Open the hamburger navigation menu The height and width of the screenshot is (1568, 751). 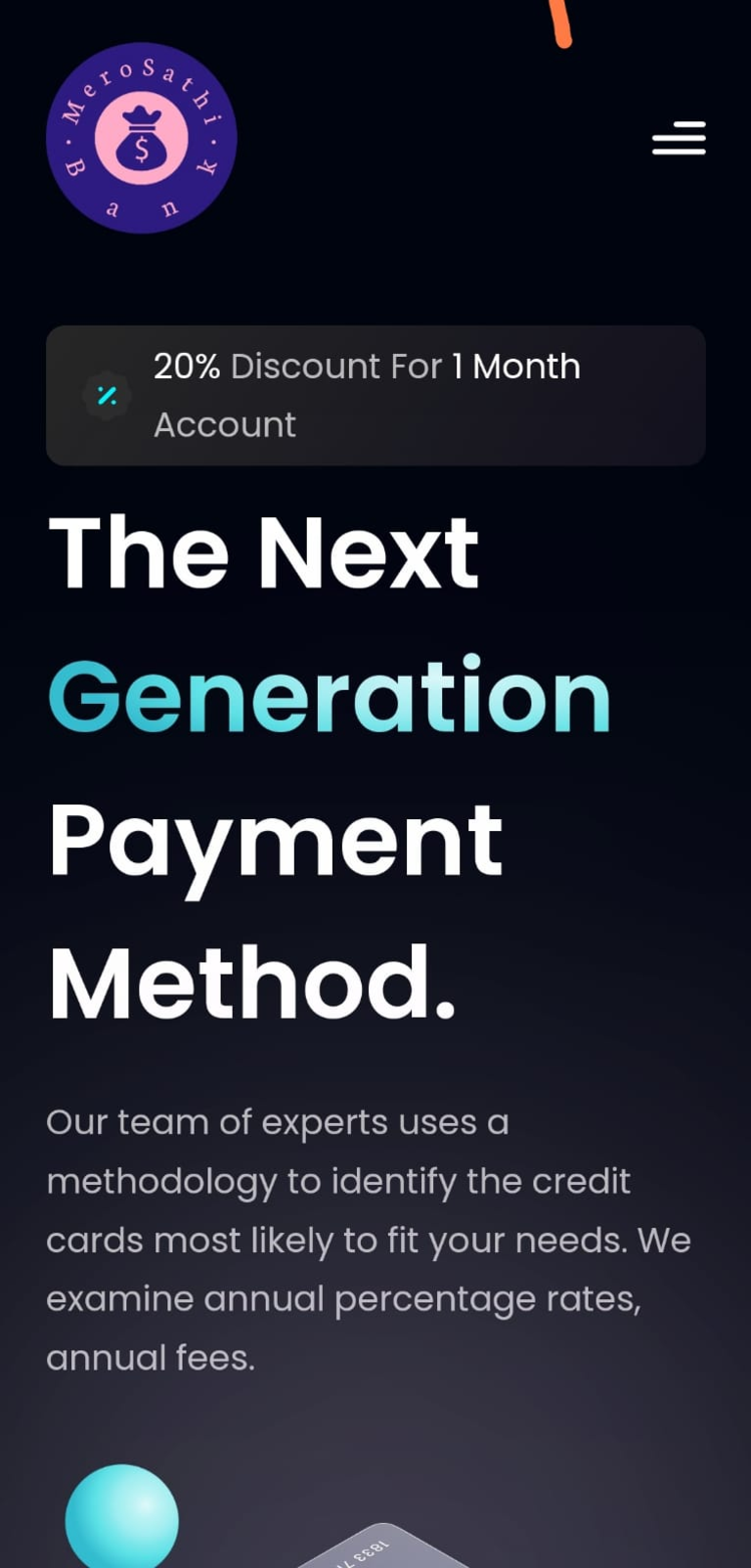[x=679, y=138]
